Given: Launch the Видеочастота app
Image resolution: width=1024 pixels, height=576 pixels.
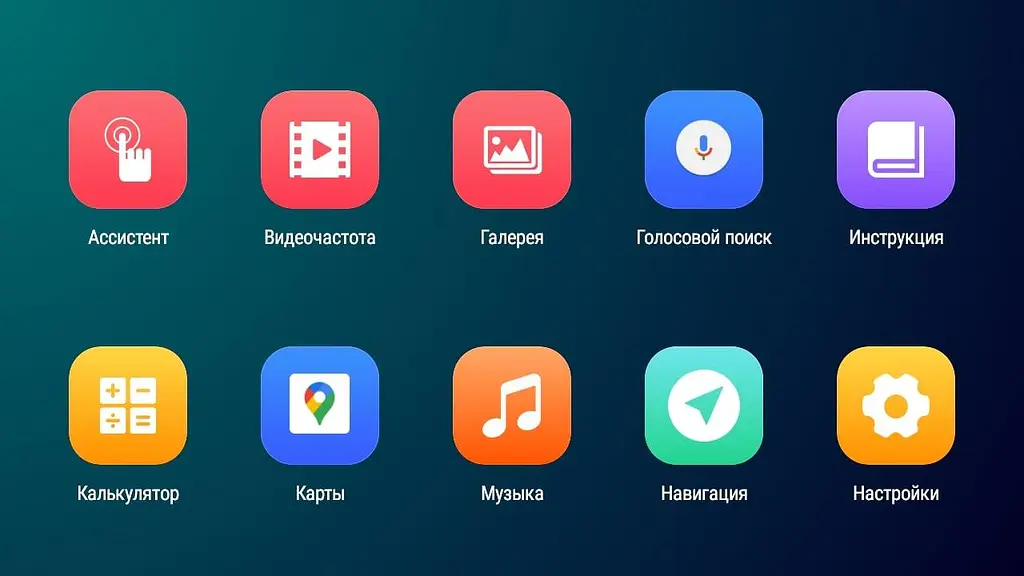Looking at the screenshot, I should [x=320, y=150].
